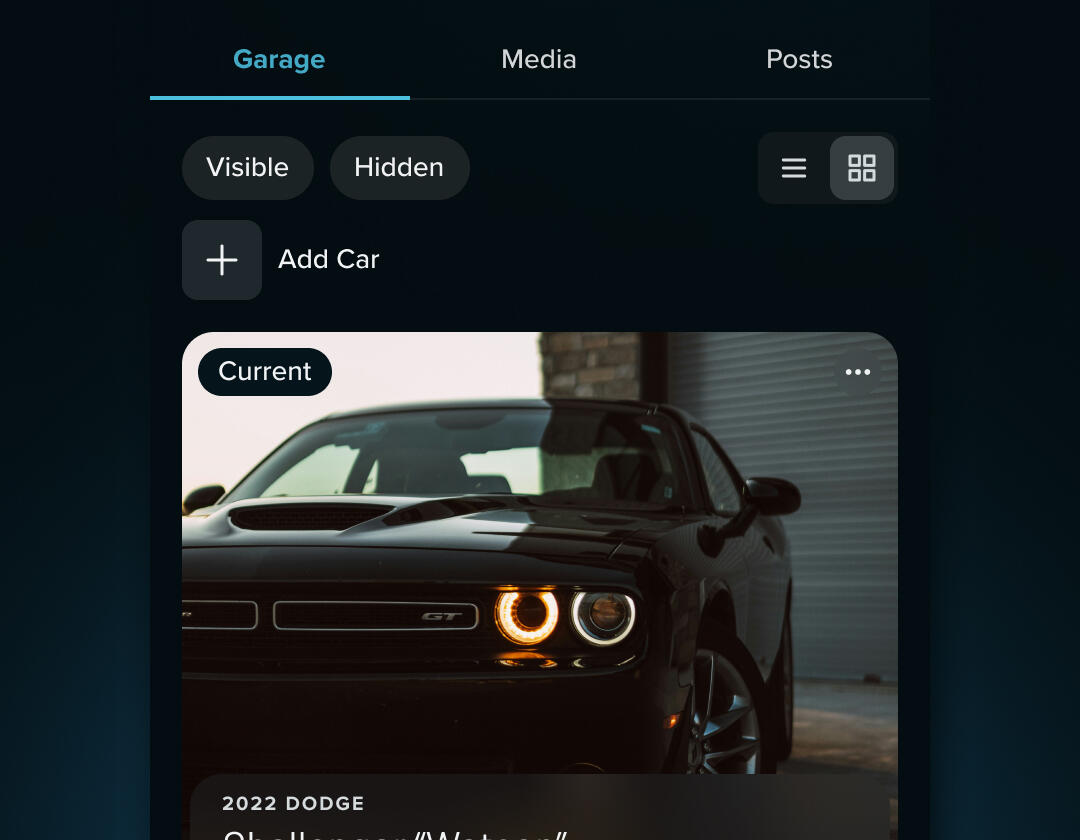Add a new car
This screenshot has height=840, width=1080.
222,260
